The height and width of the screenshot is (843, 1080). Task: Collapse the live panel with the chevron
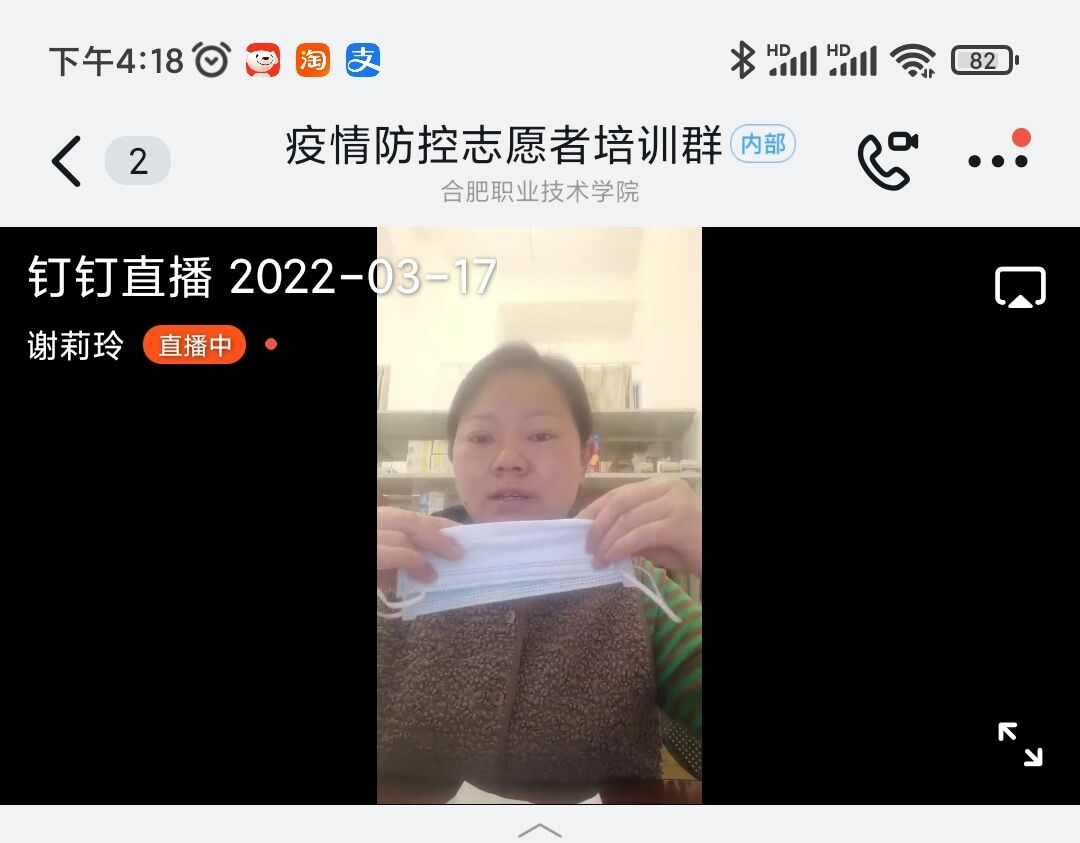pyautogui.click(x=540, y=830)
